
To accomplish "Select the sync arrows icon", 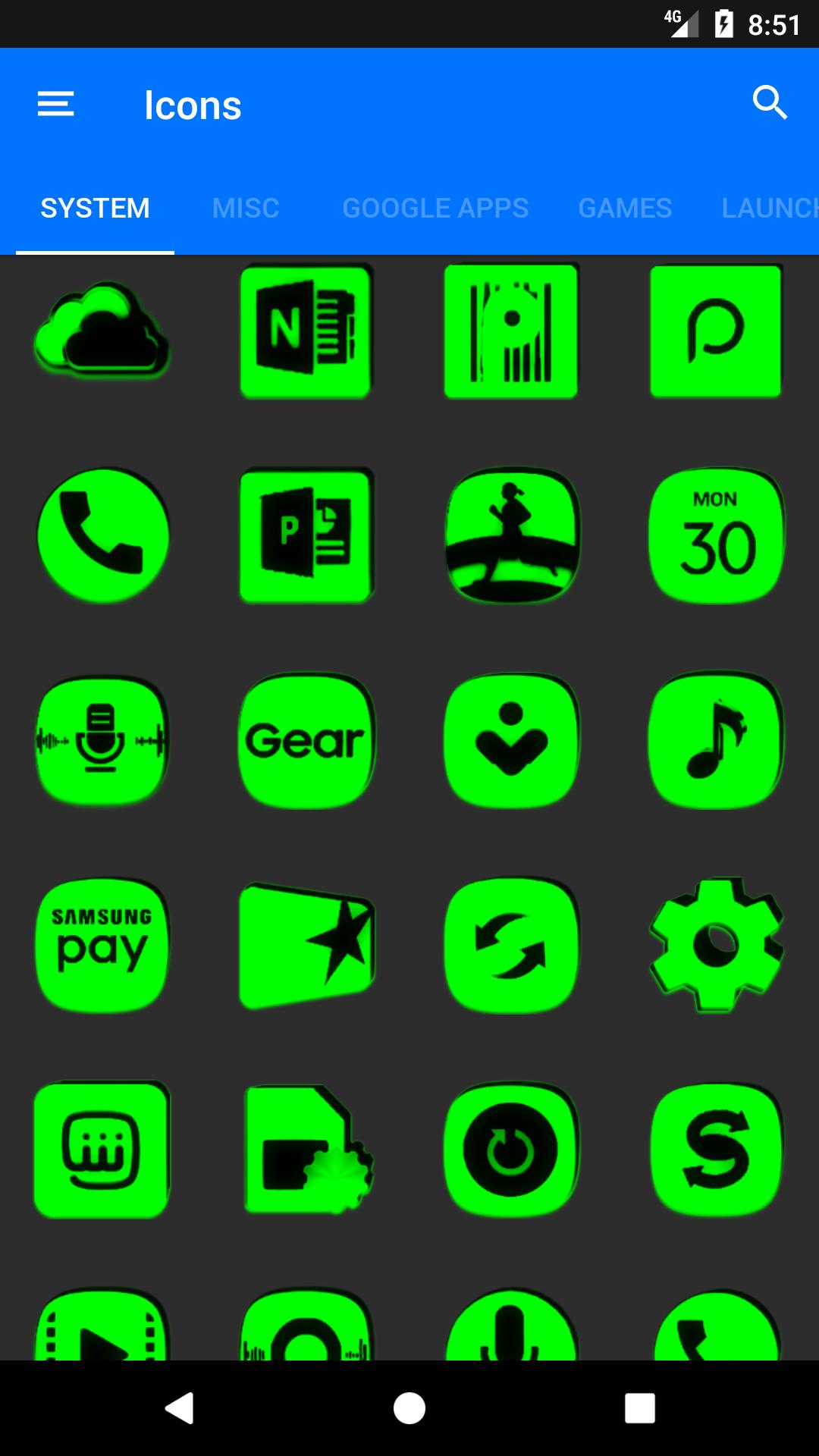I will 512,945.
